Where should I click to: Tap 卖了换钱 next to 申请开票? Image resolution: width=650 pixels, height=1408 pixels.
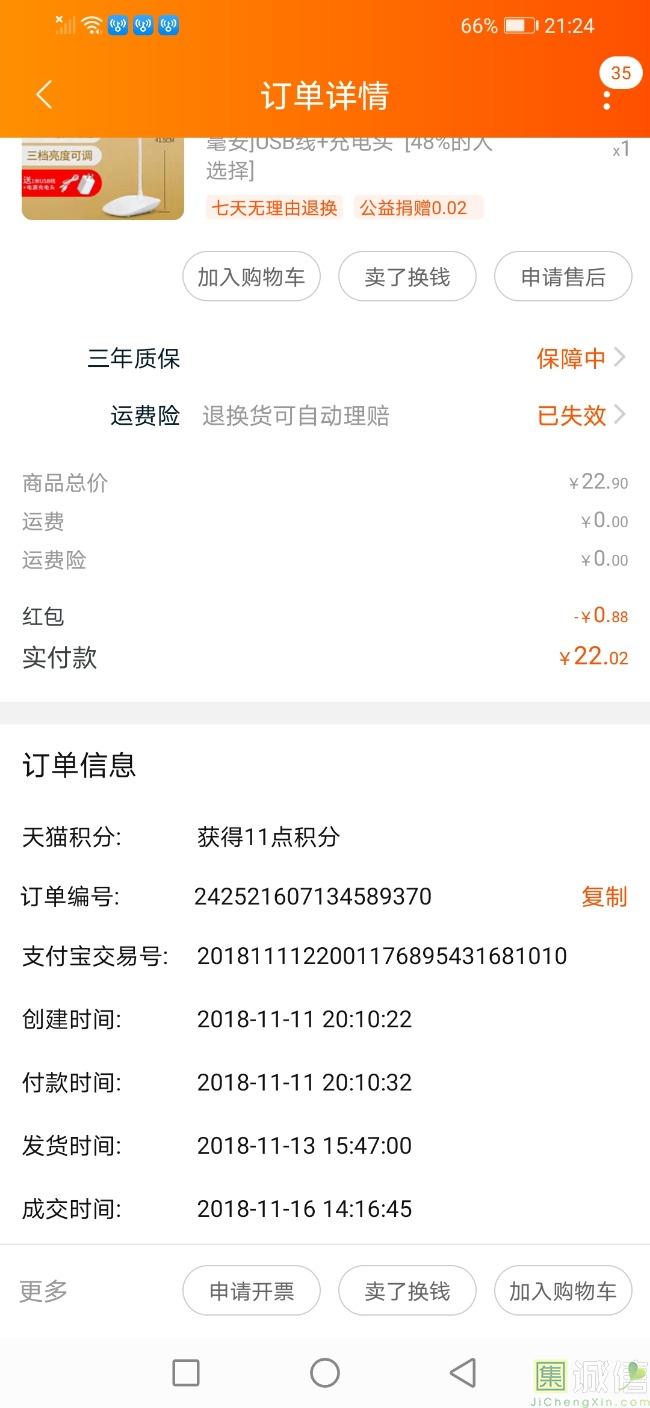407,1291
